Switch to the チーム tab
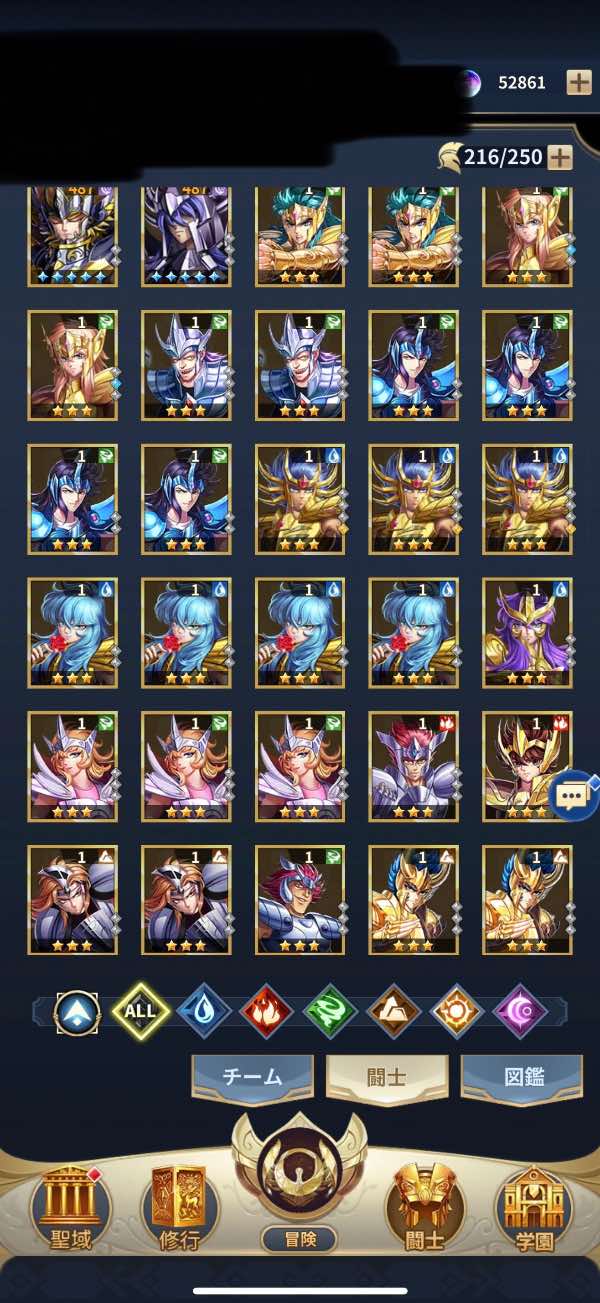The height and width of the screenshot is (1303, 600). point(252,1077)
